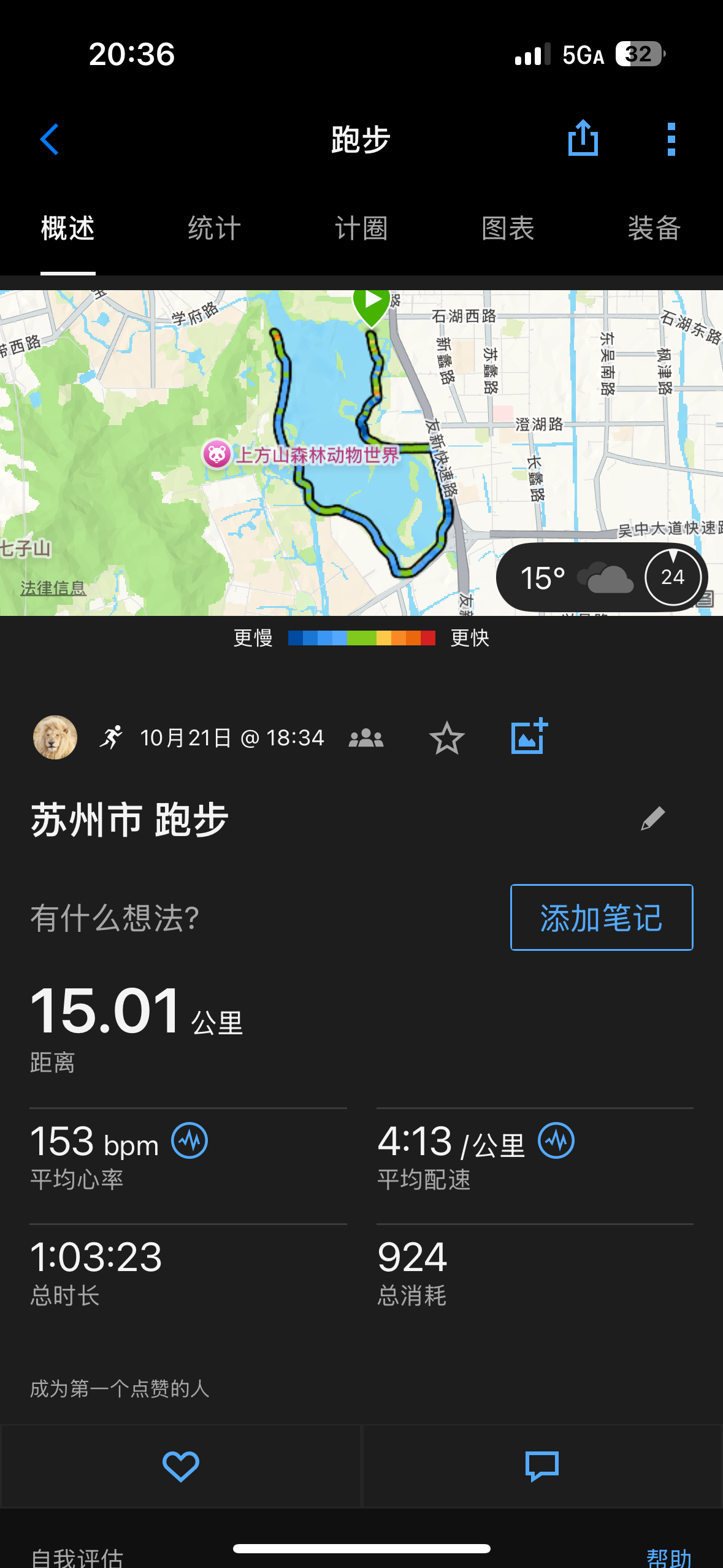Open the 法律信息 link on map
Image resolution: width=723 pixels, height=1568 pixels.
click(53, 588)
